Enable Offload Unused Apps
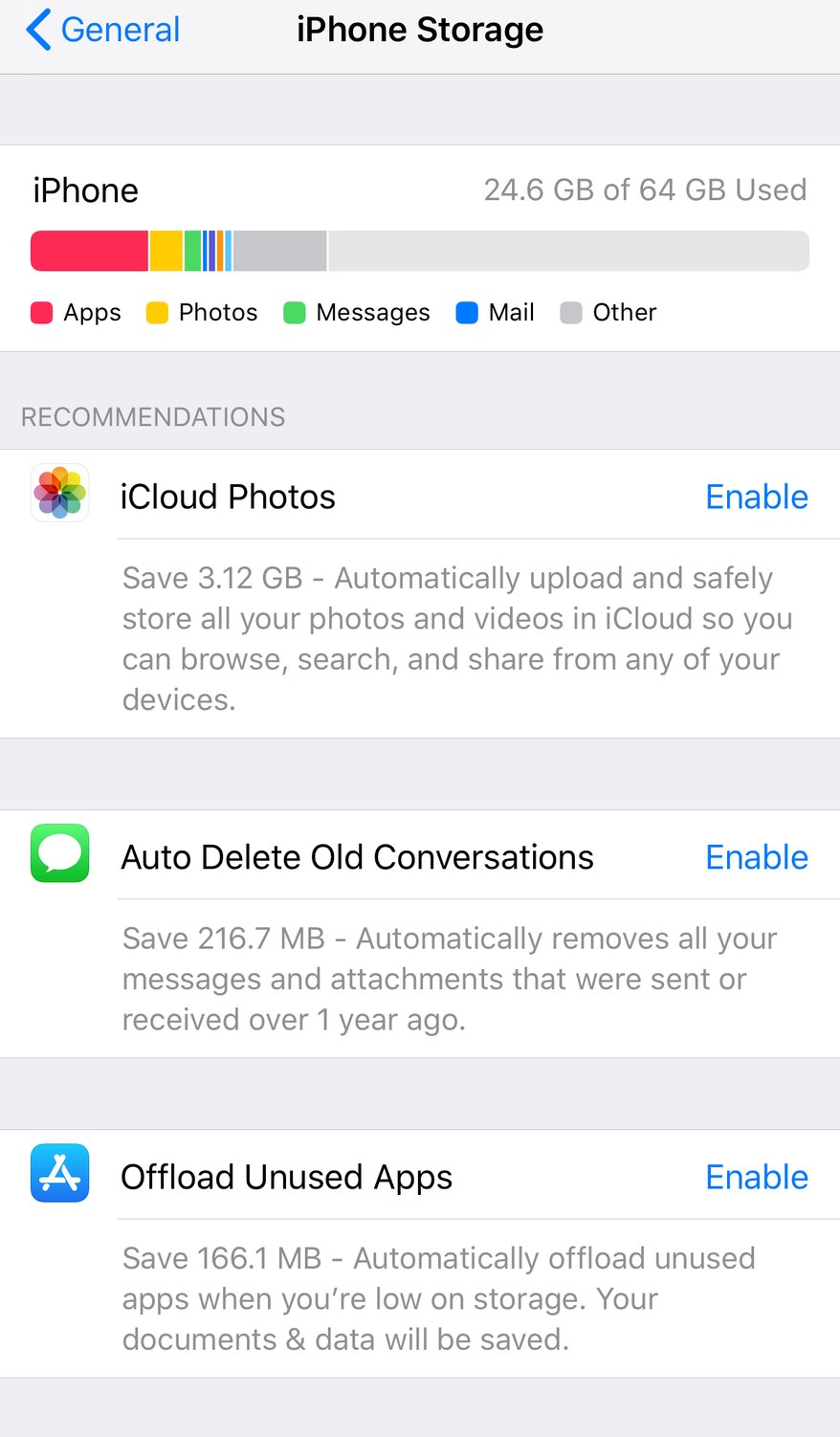Screen dimensions: 840x1437 pyautogui.click(x=756, y=1177)
